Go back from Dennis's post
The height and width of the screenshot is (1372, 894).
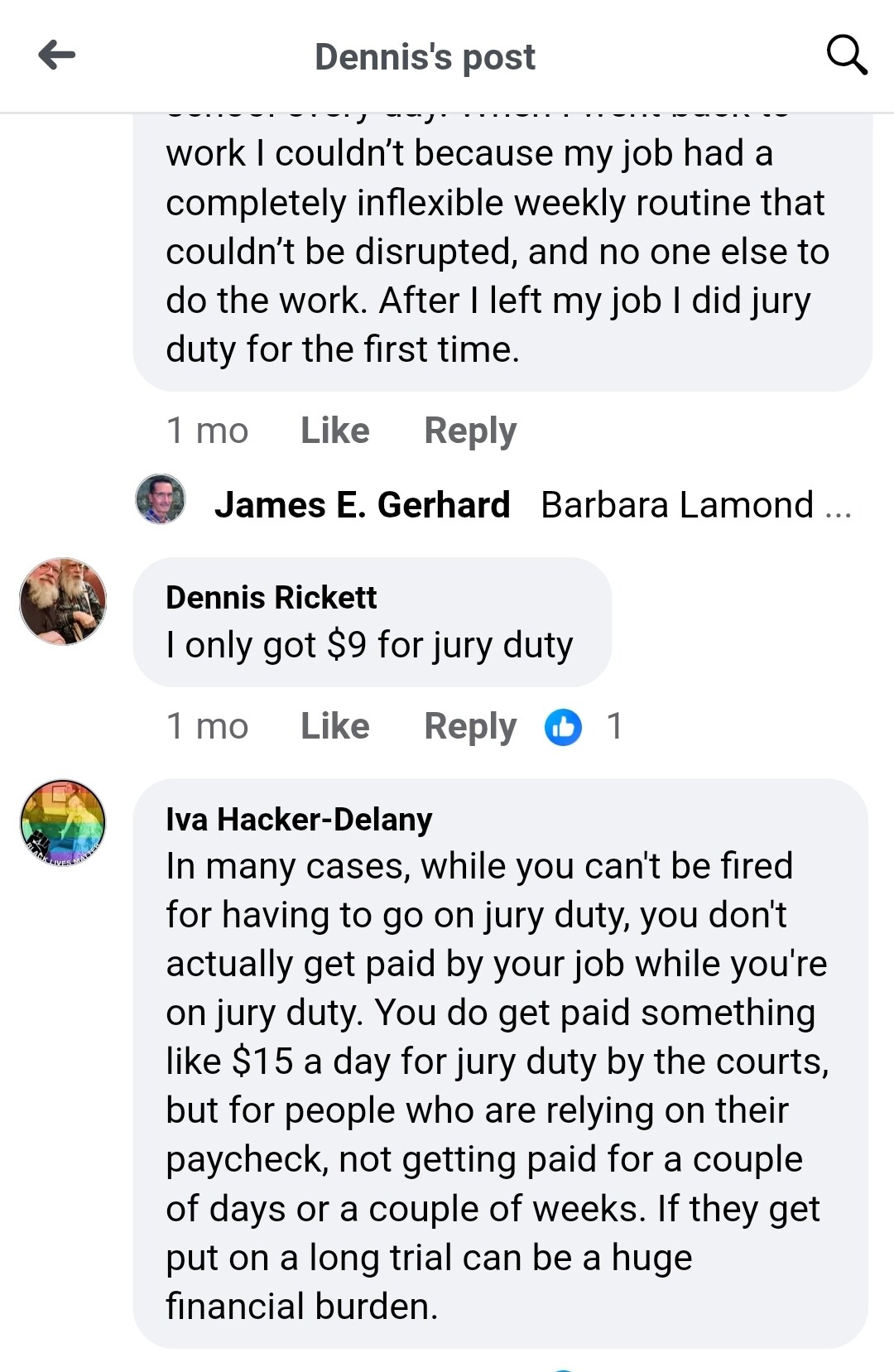(56, 55)
